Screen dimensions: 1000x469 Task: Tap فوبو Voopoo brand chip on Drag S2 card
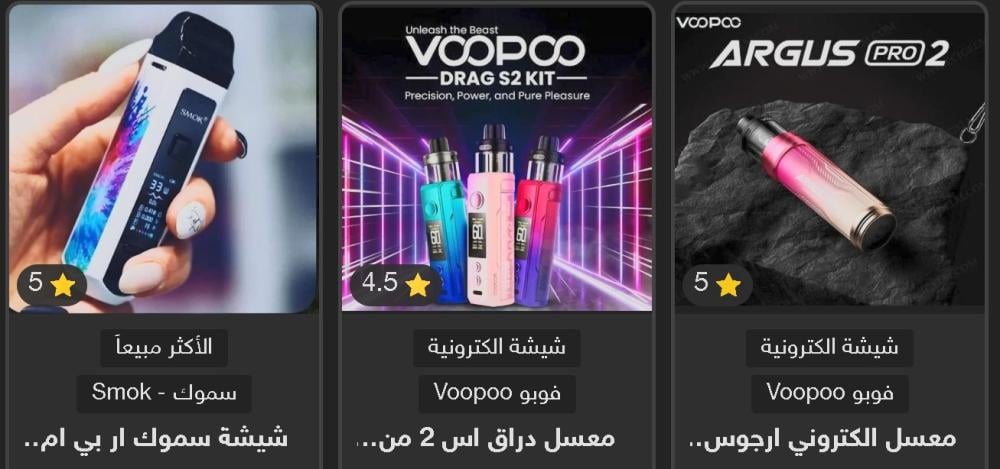pos(497,393)
